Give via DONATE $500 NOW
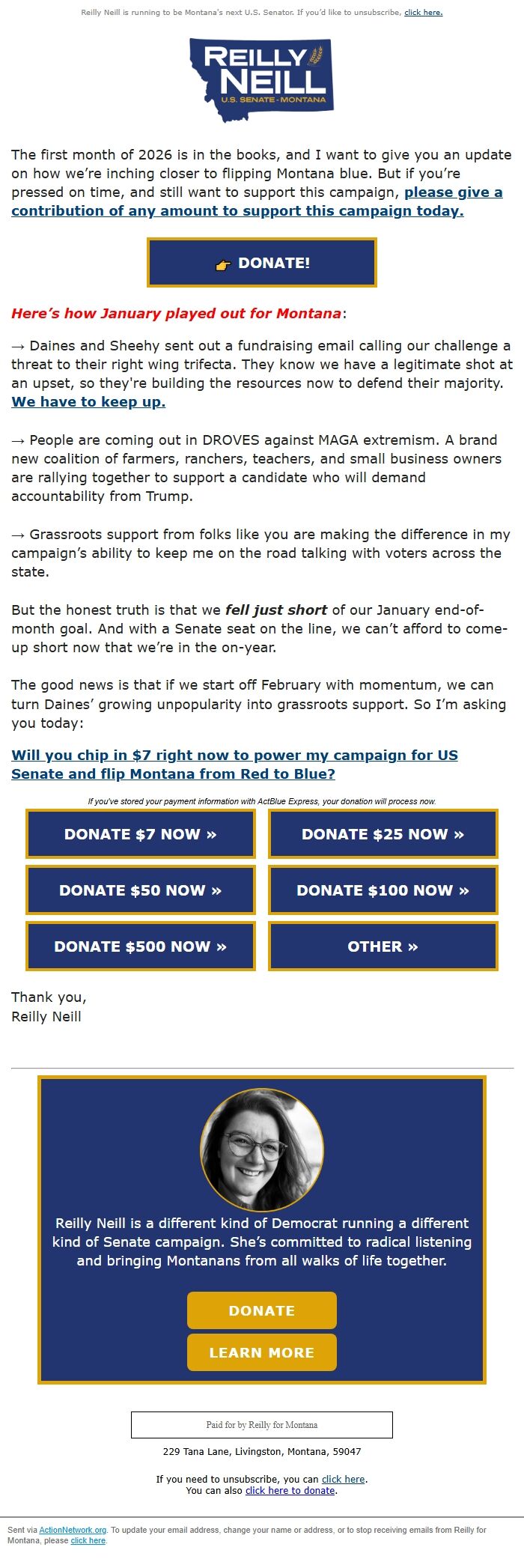This screenshot has width=524, height=1568. click(x=141, y=946)
